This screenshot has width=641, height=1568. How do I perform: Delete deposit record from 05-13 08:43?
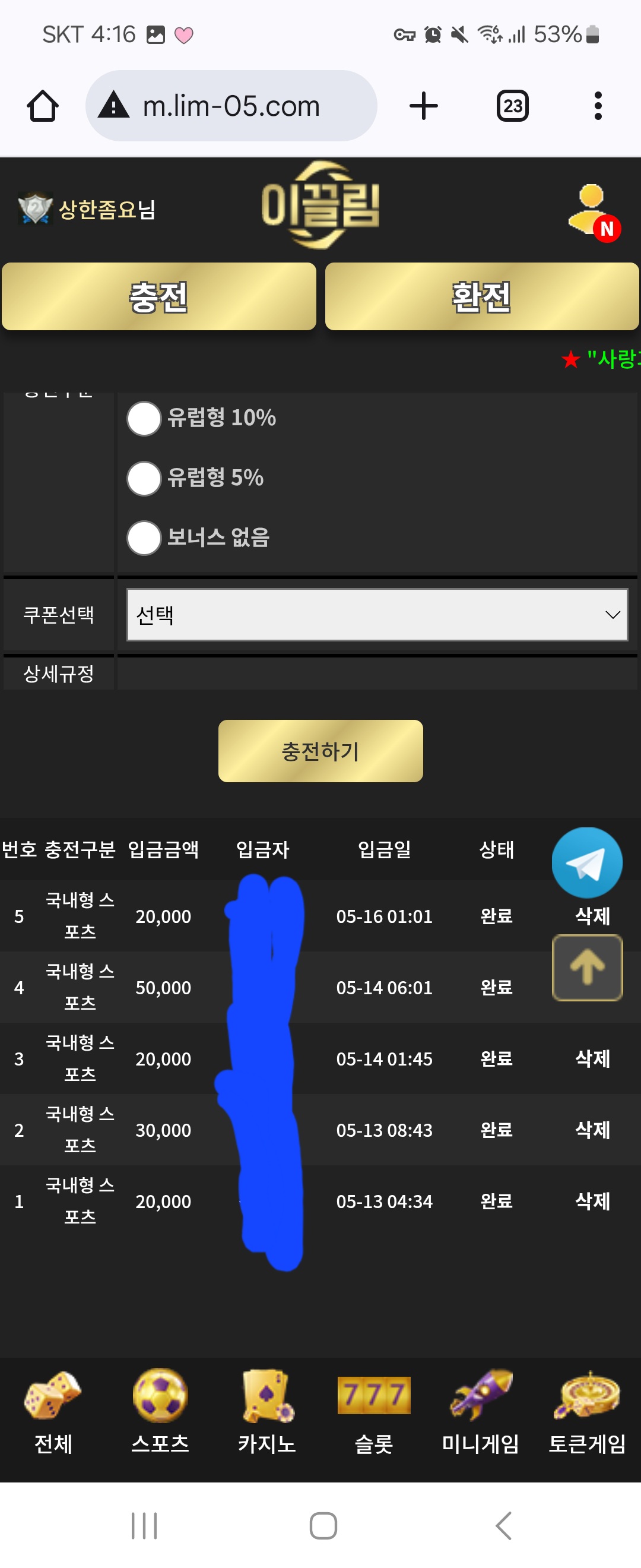click(592, 1130)
